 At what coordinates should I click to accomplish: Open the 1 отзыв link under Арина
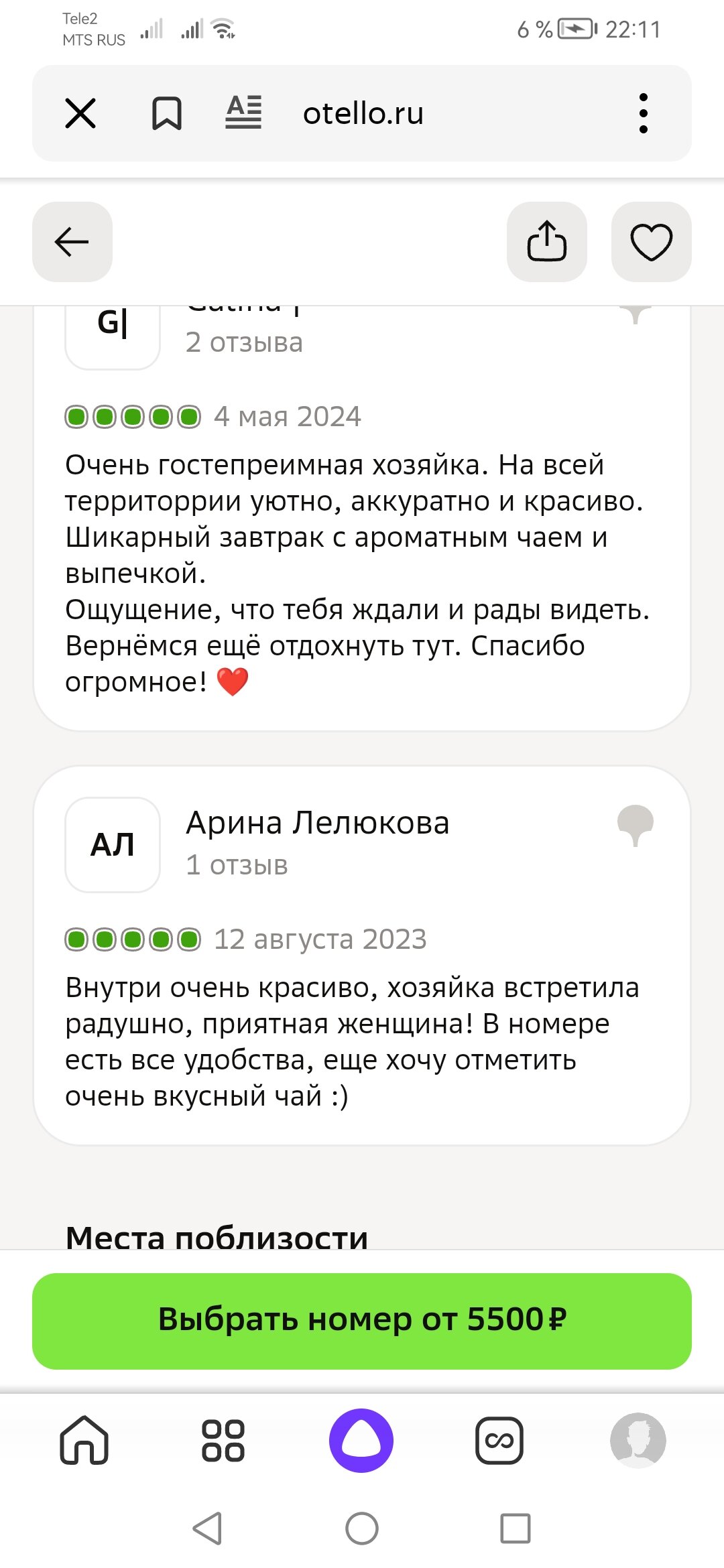(x=237, y=865)
